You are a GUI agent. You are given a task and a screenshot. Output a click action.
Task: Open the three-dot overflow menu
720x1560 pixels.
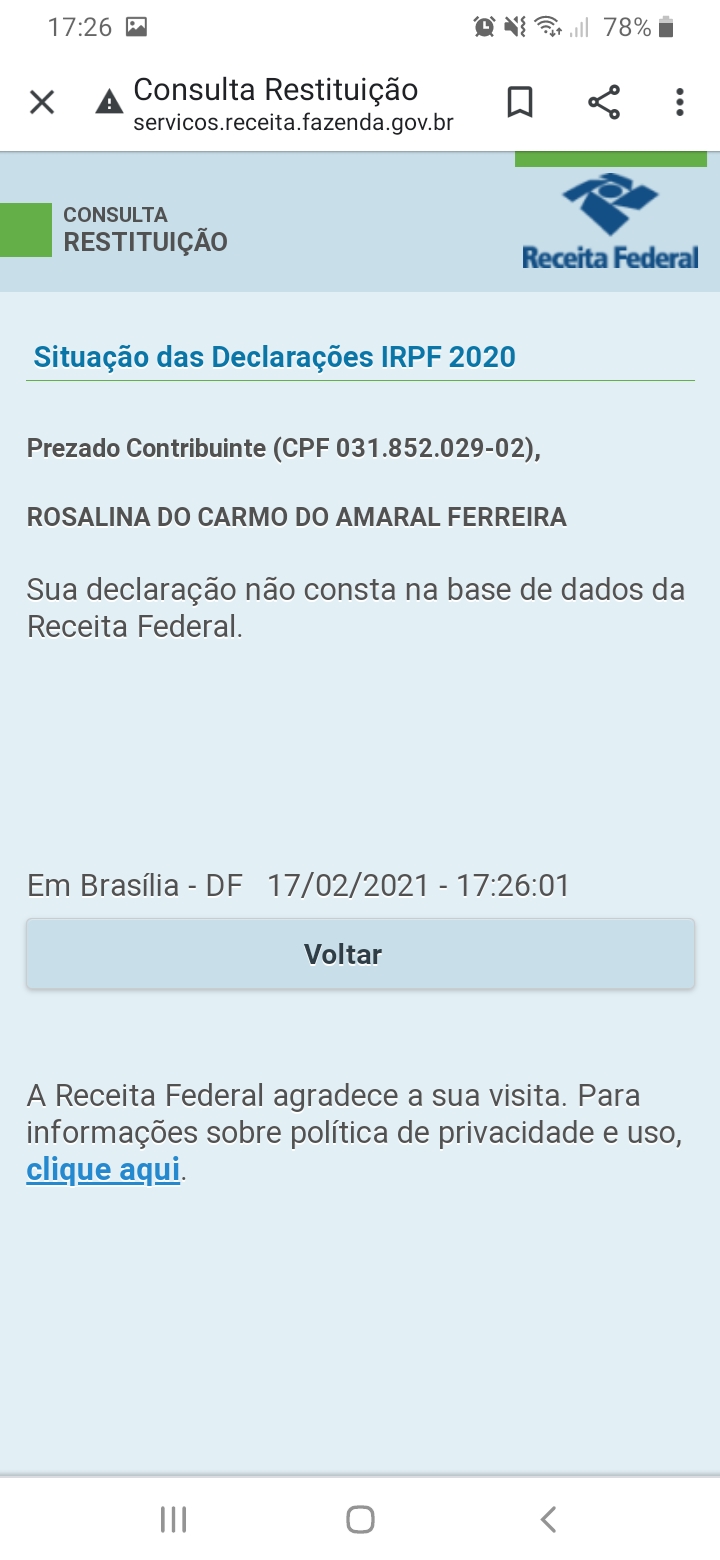tap(680, 102)
